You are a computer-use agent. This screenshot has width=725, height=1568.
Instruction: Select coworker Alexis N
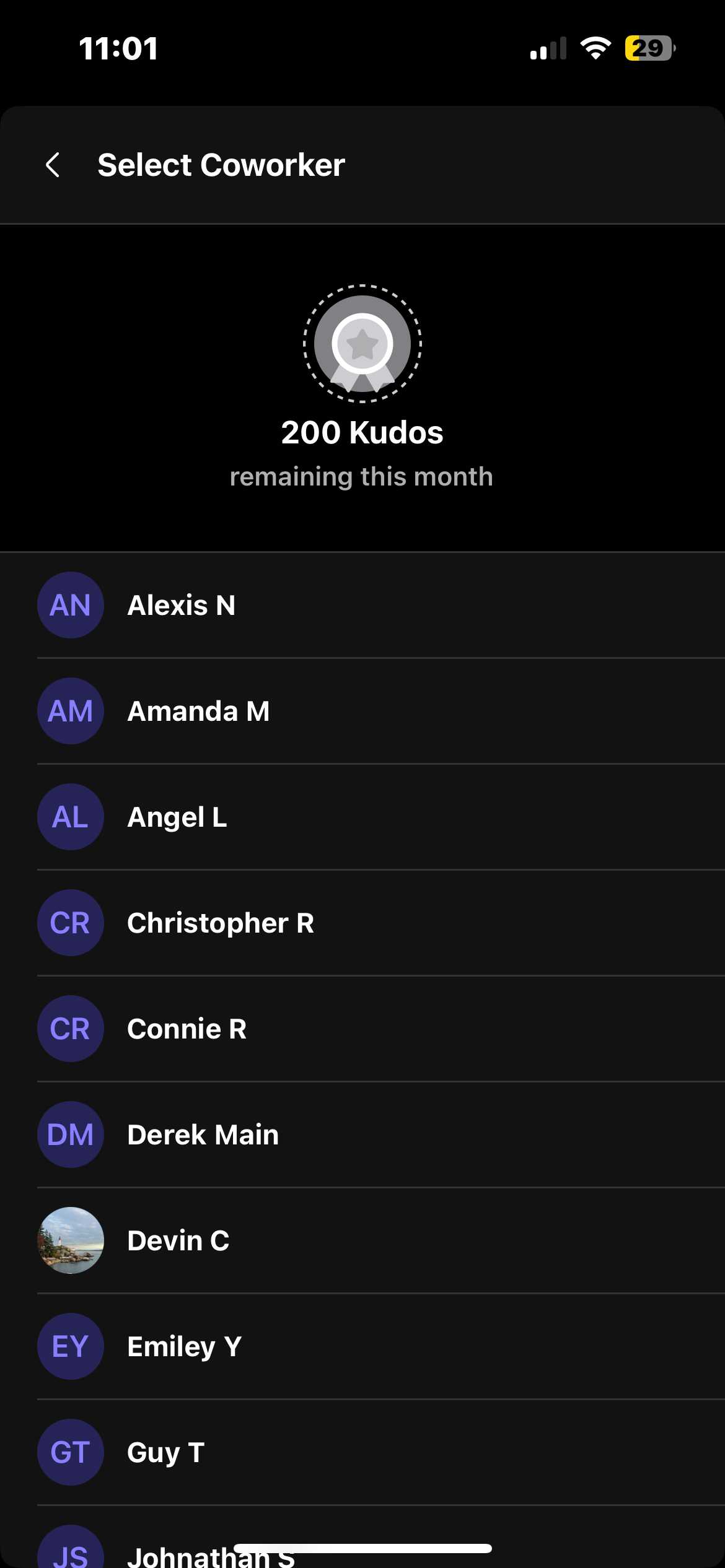(181, 605)
